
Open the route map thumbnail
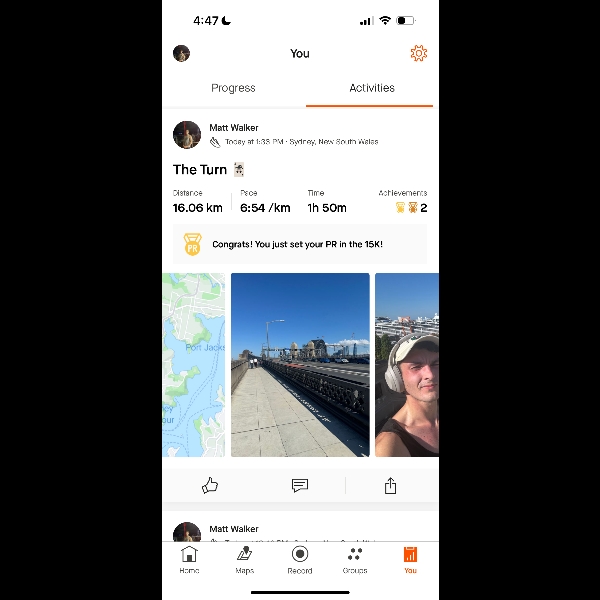tap(194, 365)
